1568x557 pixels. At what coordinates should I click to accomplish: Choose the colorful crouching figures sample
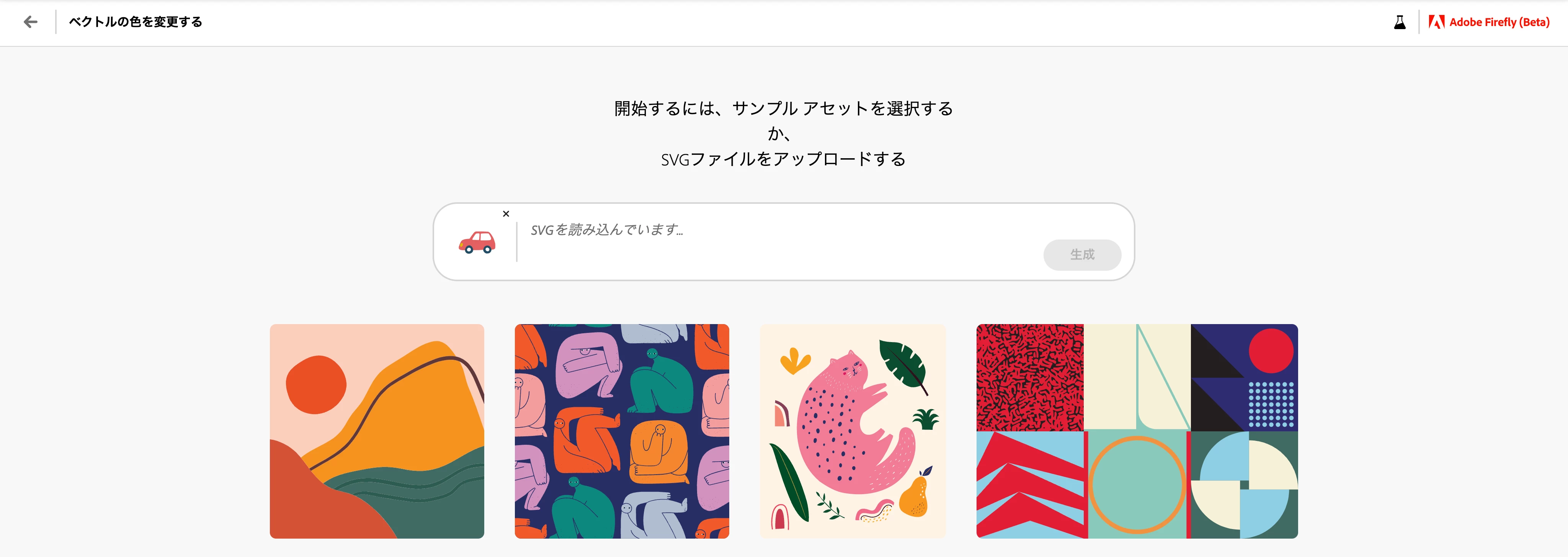[621, 431]
